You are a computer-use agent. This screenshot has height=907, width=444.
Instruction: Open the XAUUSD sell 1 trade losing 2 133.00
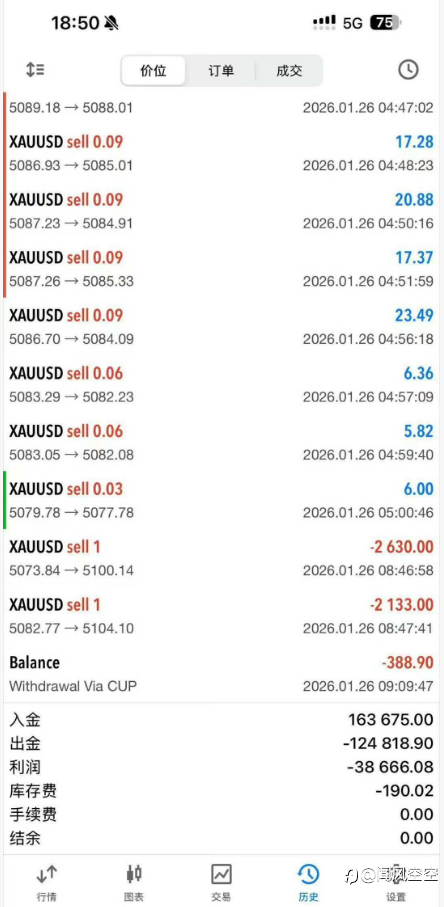222,616
